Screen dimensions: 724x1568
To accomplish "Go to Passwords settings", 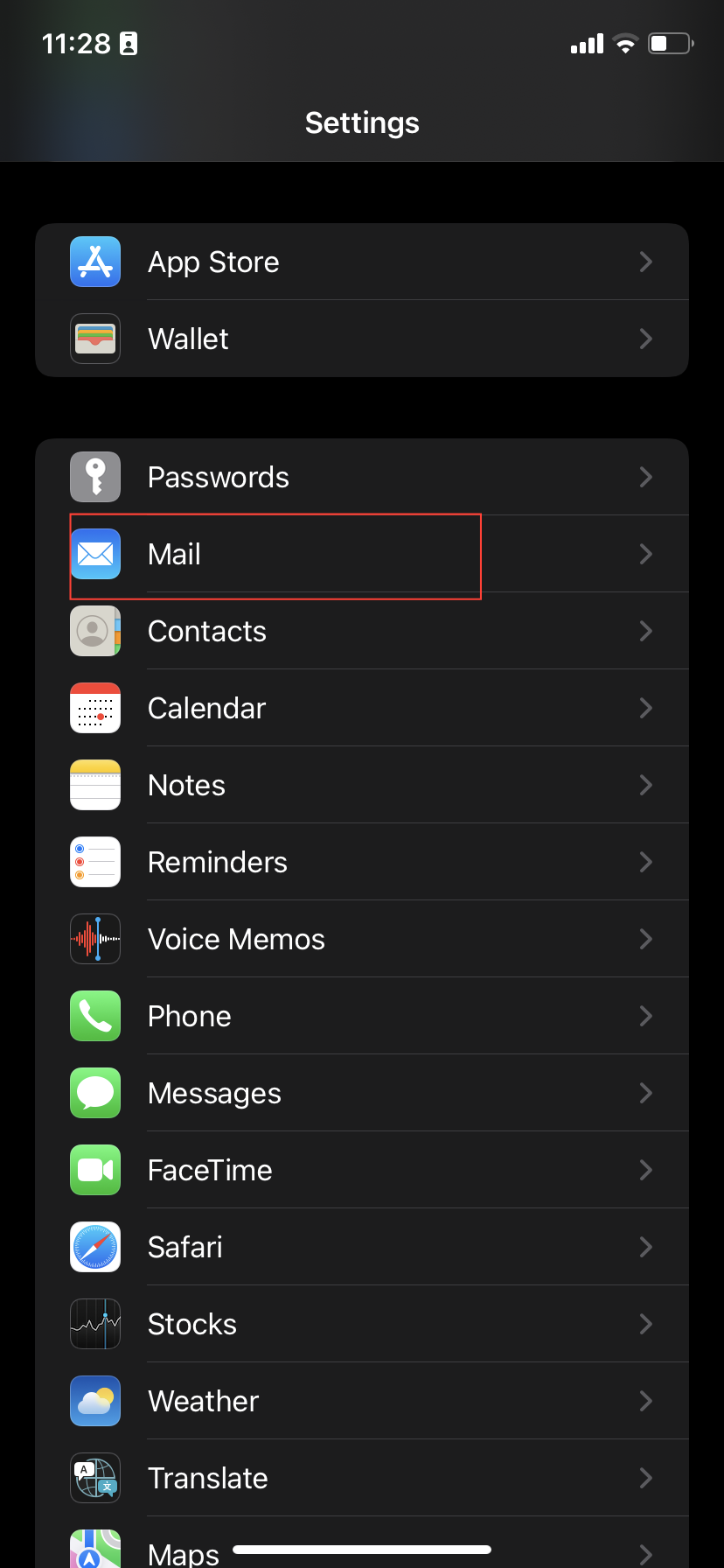I will pos(361,477).
